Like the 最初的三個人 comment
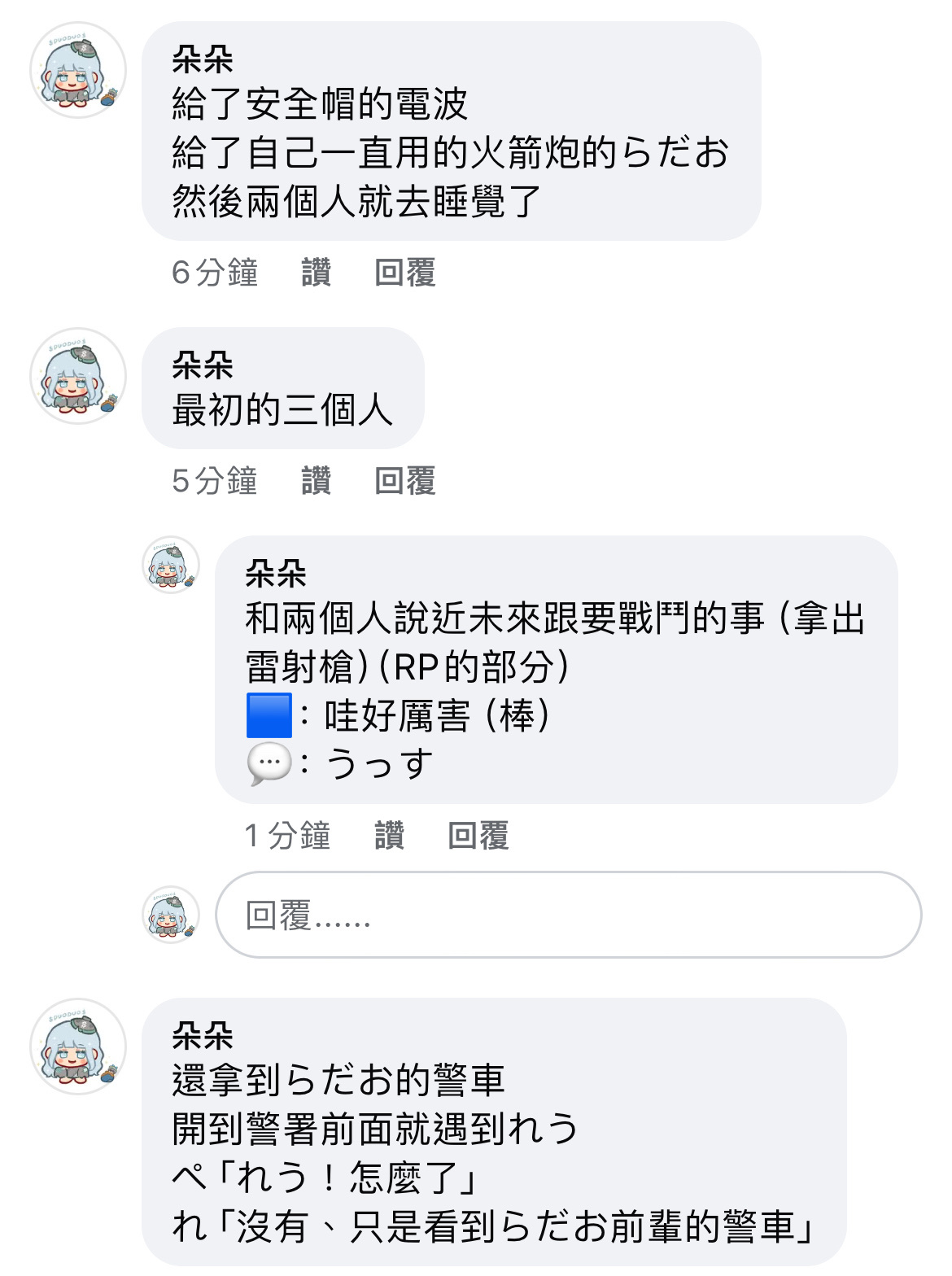Image resolution: width=952 pixels, height=1276 pixels. (x=316, y=481)
